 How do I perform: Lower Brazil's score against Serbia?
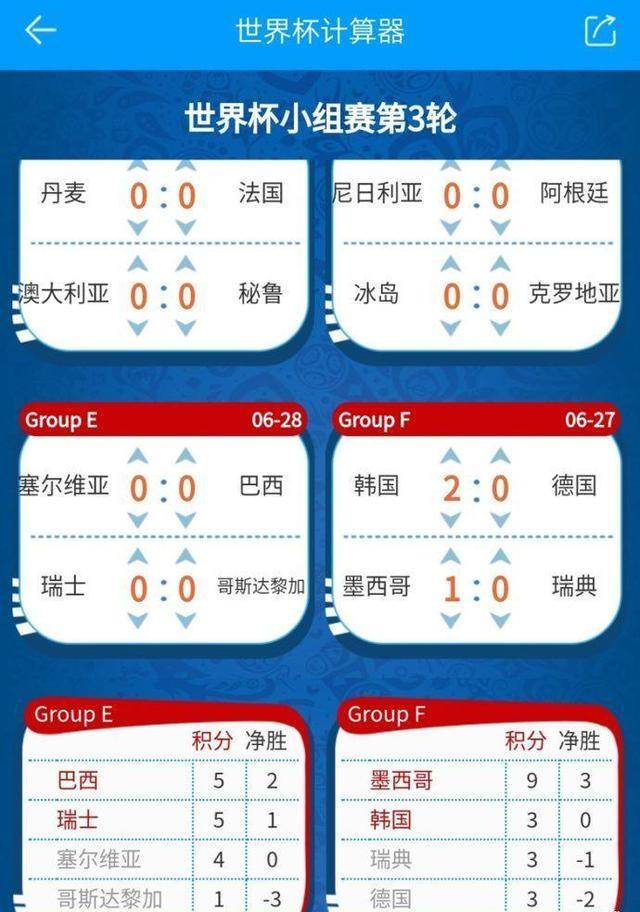[187, 520]
